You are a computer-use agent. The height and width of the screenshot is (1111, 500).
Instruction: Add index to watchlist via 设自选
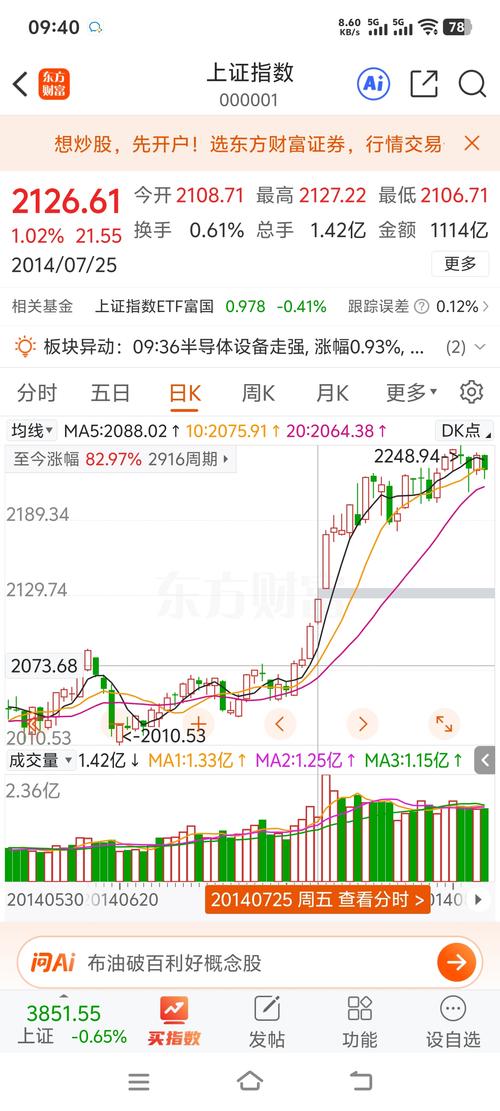tap(453, 1022)
